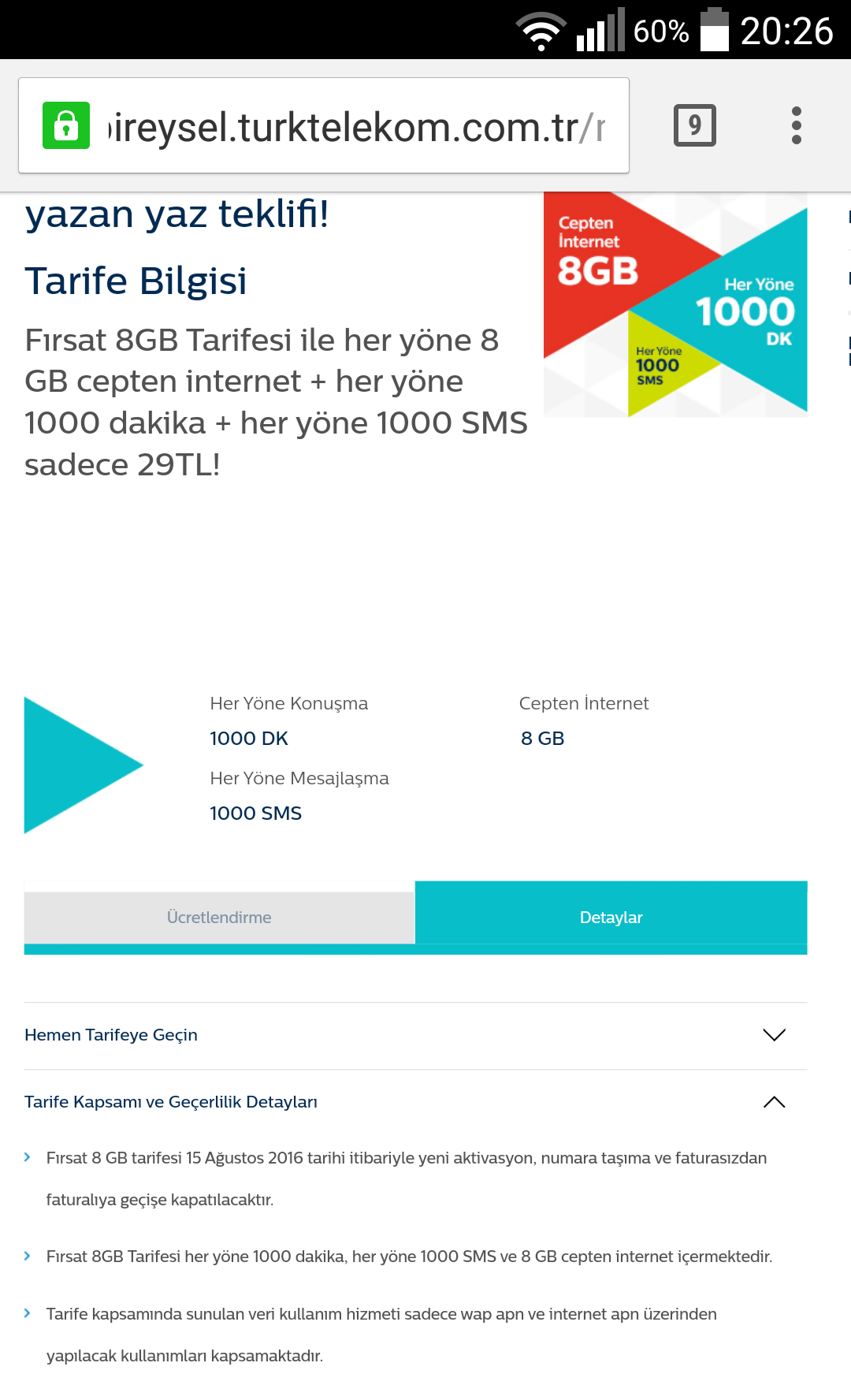Screen dimensions: 851x1400
Task: Open the browser overflow menu
Action: point(796,125)
